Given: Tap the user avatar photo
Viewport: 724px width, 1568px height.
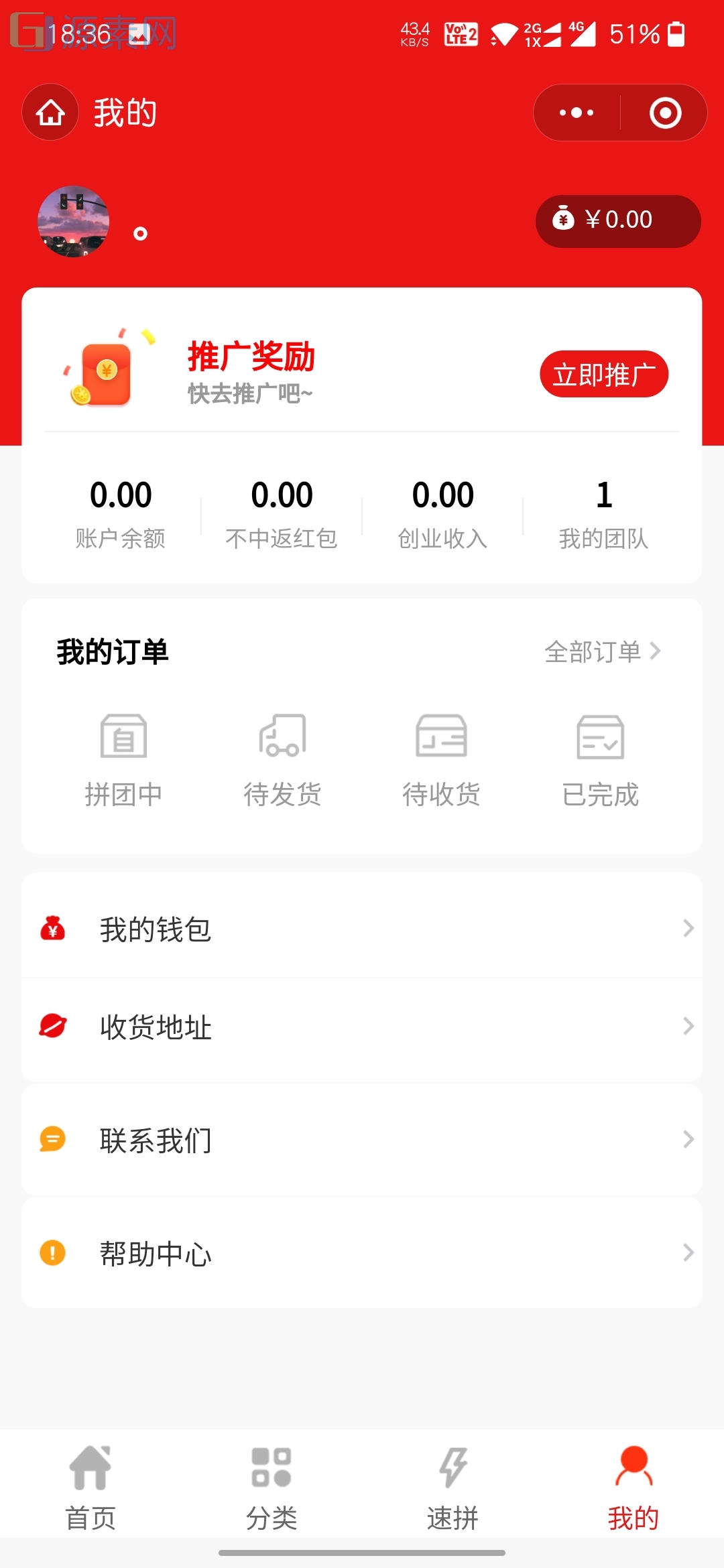Looking at the screenshot, I should click(x=74, y=221).
